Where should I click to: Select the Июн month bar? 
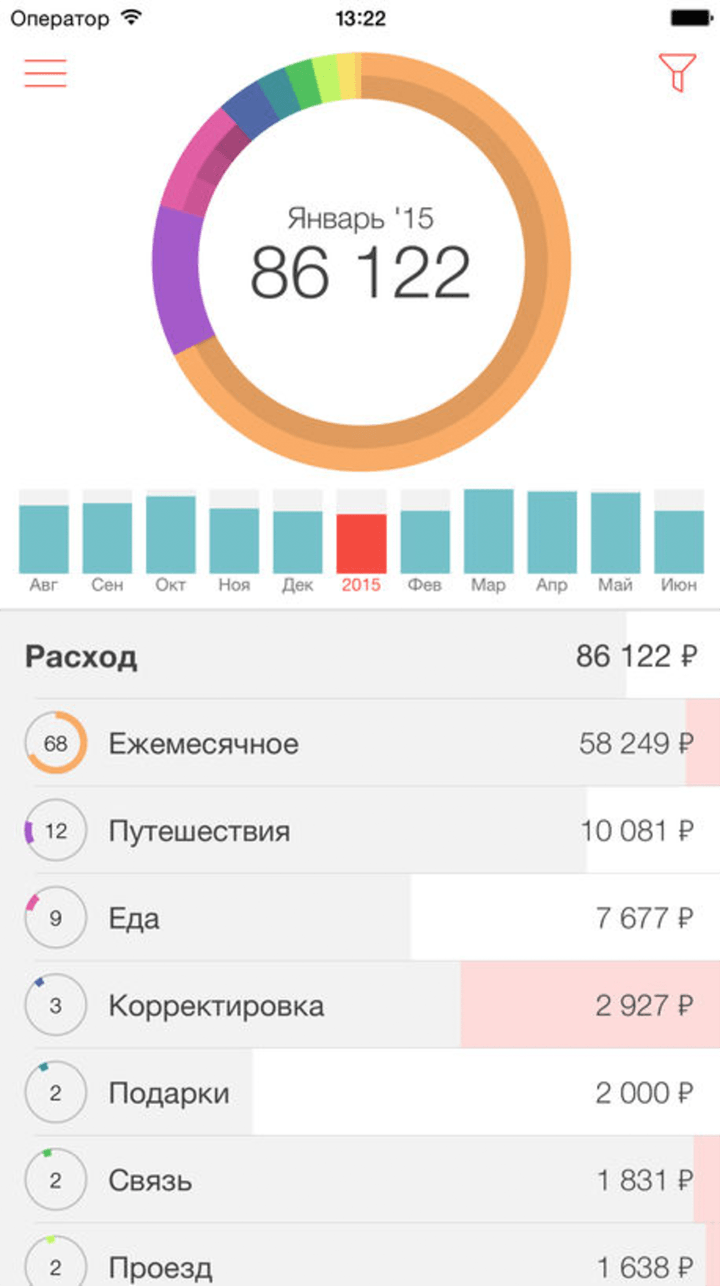[x=679, y=542]
